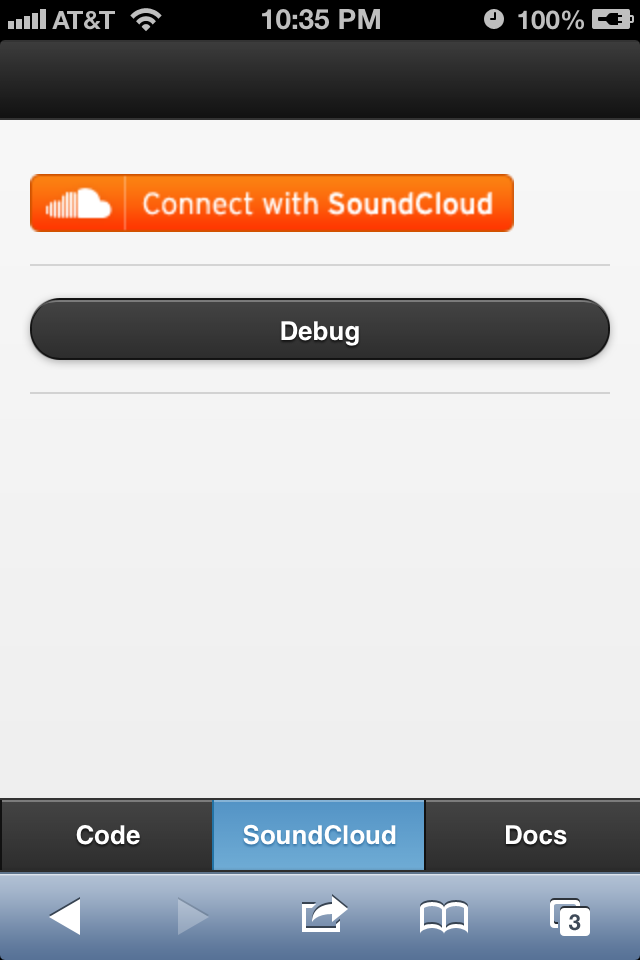View open browser pages
This screenshot has height=960, width=640.
[x=569, y=915]
